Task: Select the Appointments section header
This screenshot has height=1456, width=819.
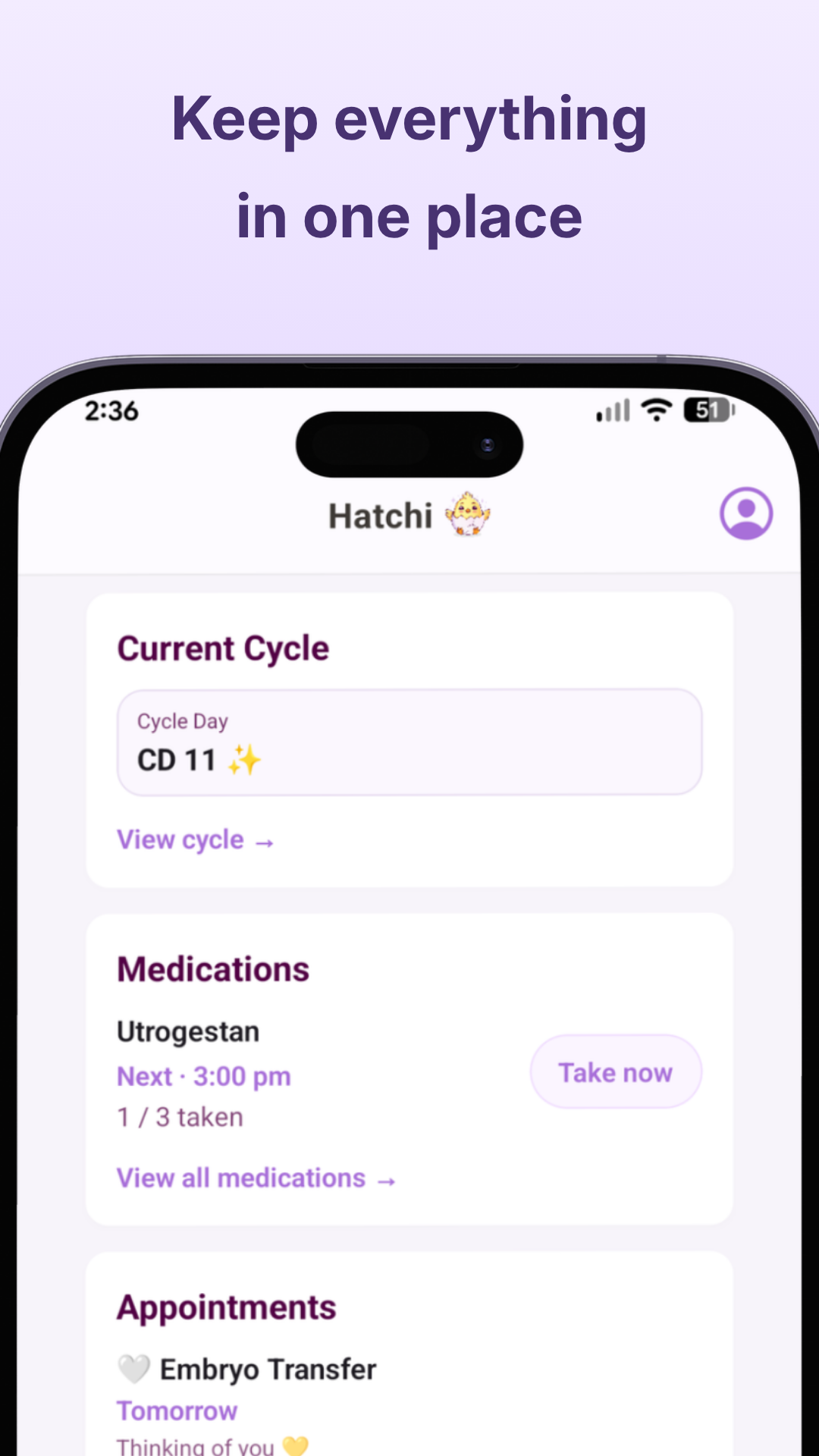Action: 227,1306
